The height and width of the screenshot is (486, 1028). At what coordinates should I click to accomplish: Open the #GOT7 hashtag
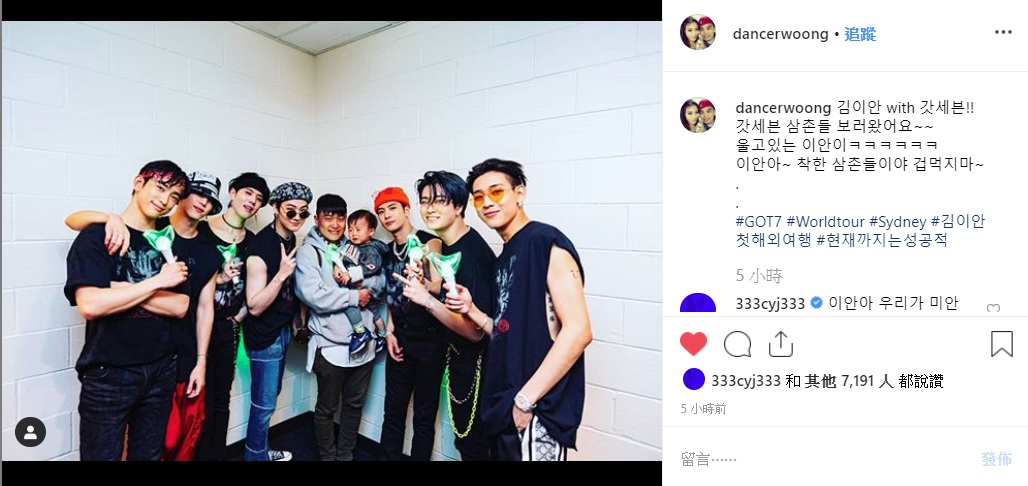click(758, 220)
